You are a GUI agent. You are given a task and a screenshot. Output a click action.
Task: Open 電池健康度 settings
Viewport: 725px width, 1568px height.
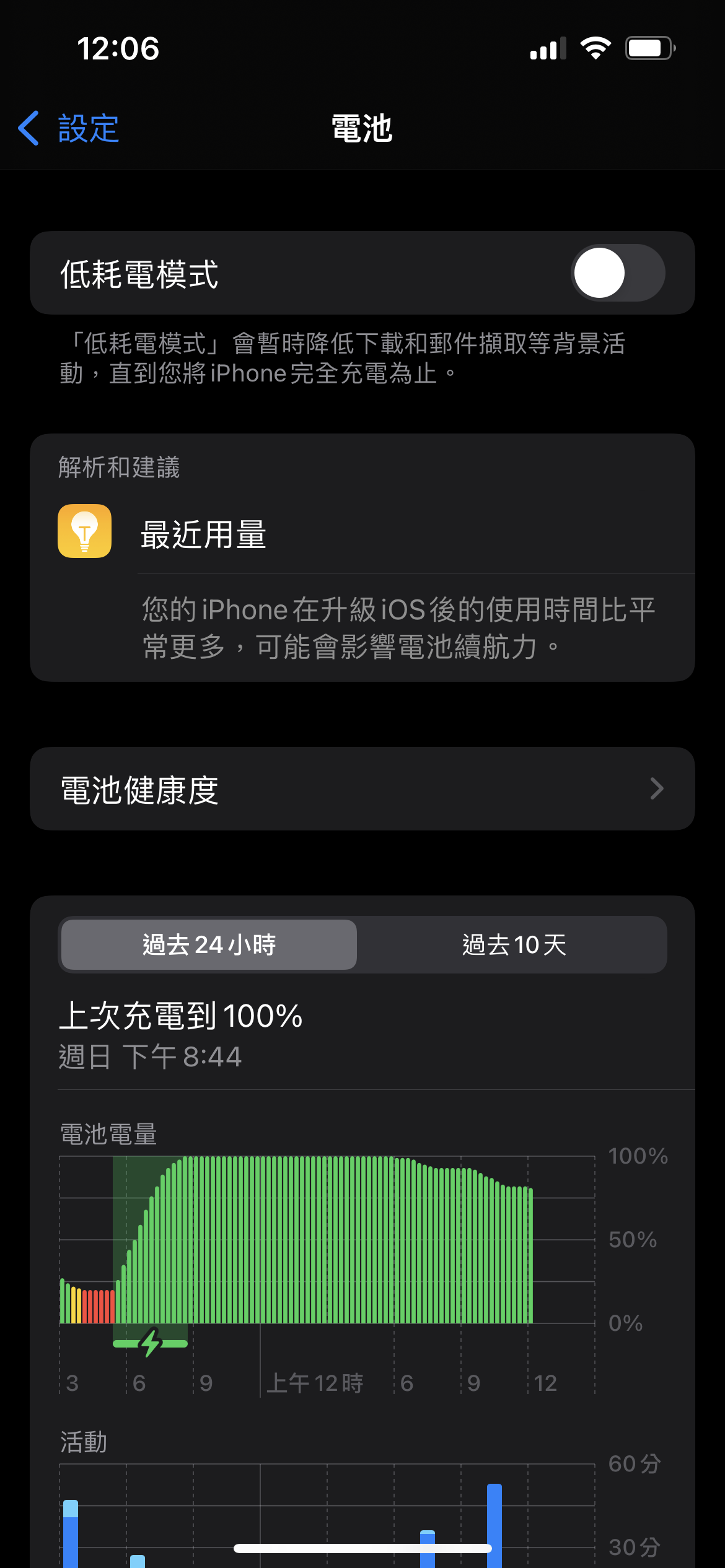coord(362,789)
